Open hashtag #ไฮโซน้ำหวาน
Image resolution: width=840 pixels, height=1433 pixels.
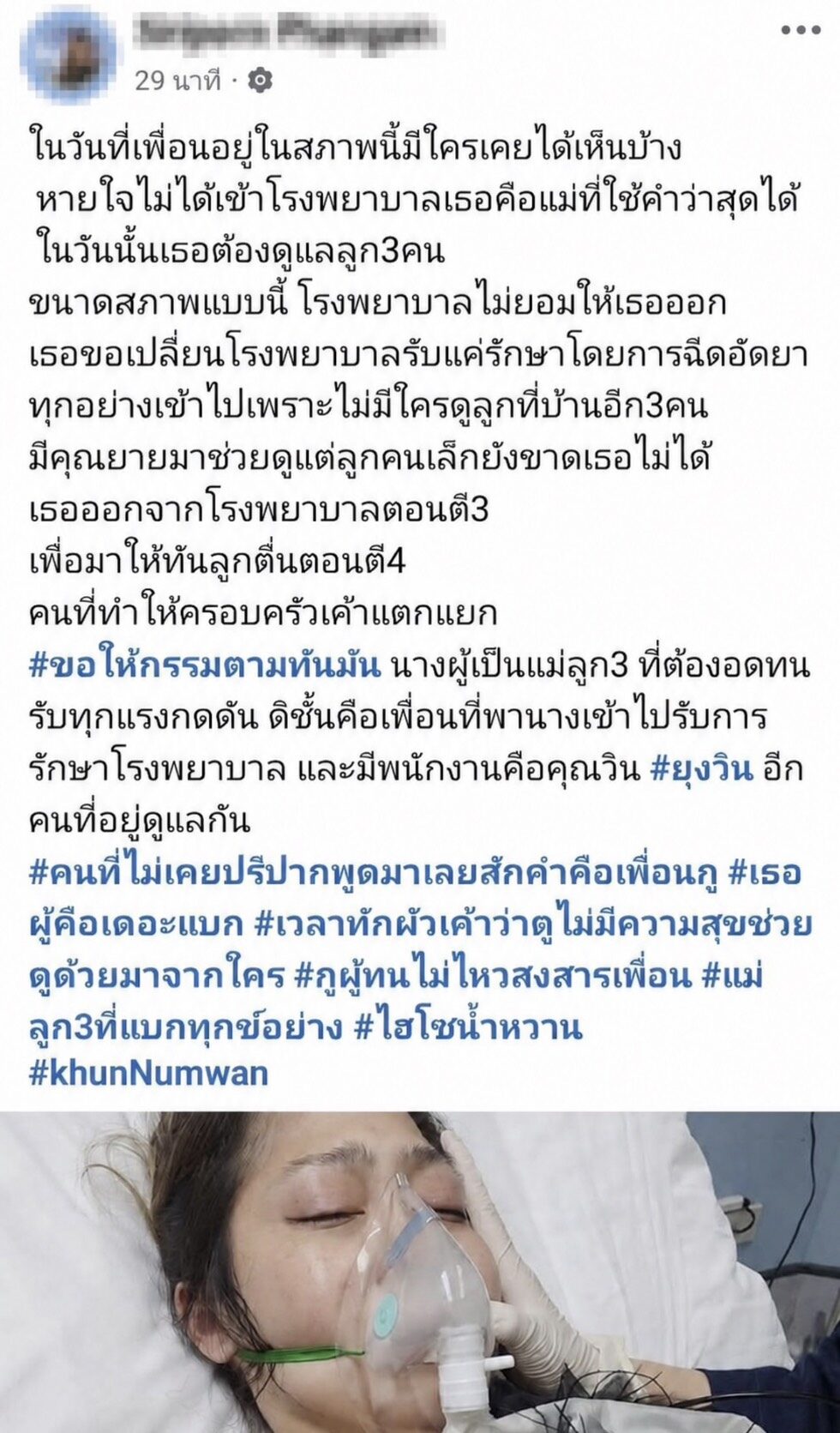point(469,1027)
